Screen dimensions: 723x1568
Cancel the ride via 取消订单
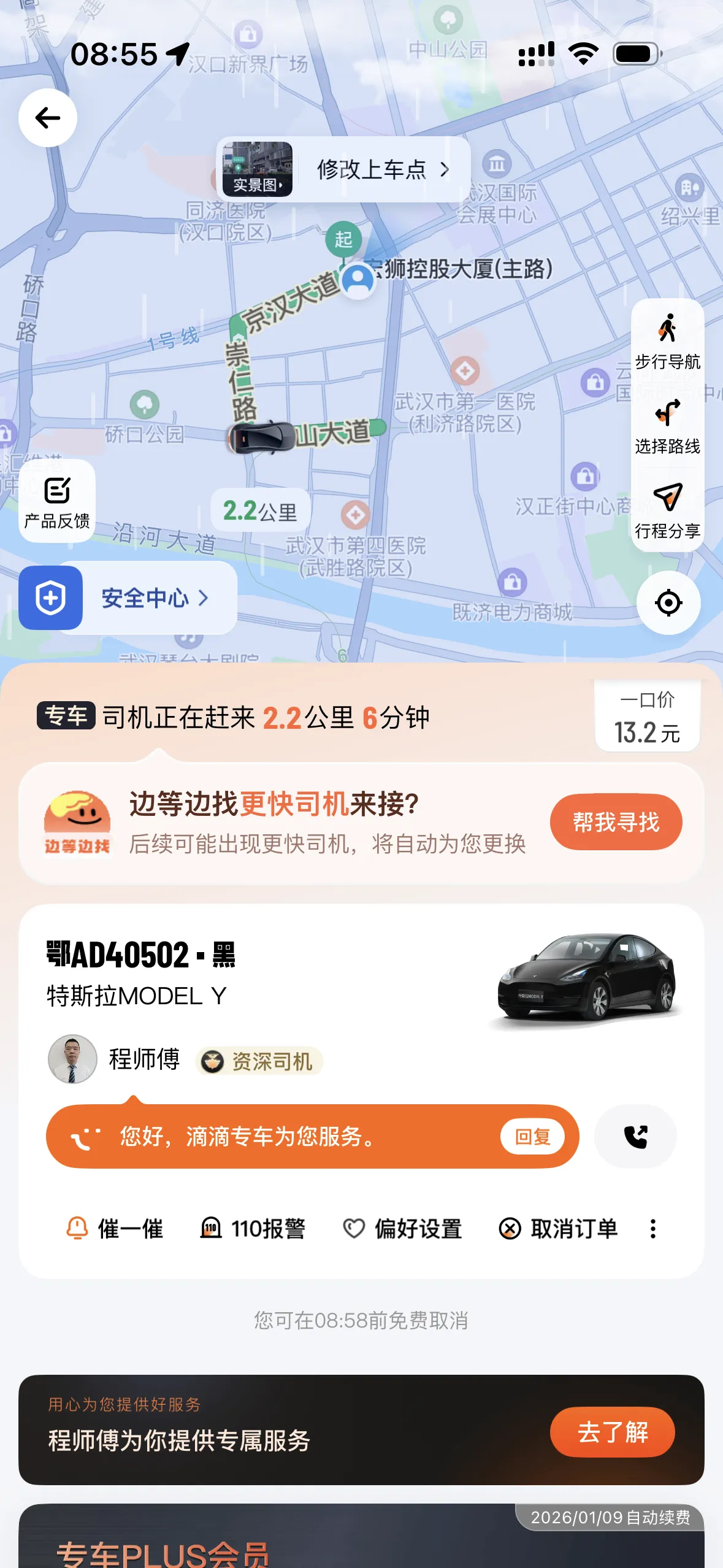click(x=559, y=1229)
